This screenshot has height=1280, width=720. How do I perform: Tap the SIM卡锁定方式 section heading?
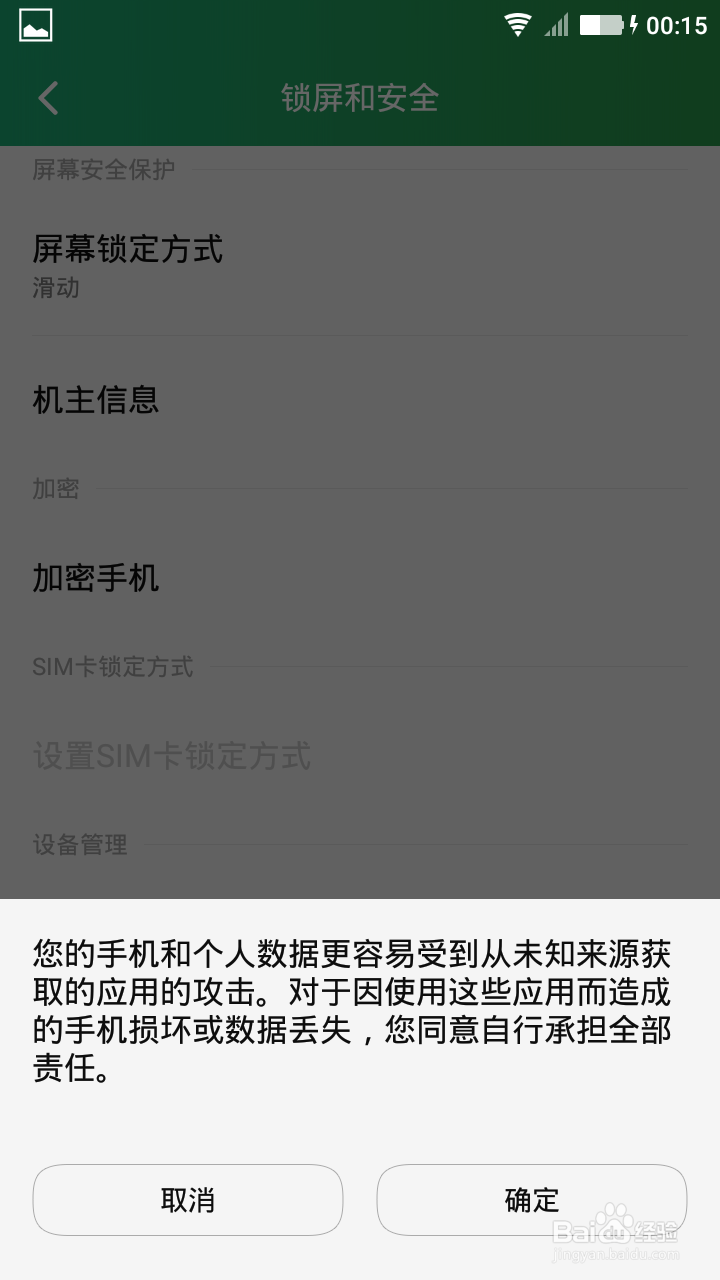(112, 667)
